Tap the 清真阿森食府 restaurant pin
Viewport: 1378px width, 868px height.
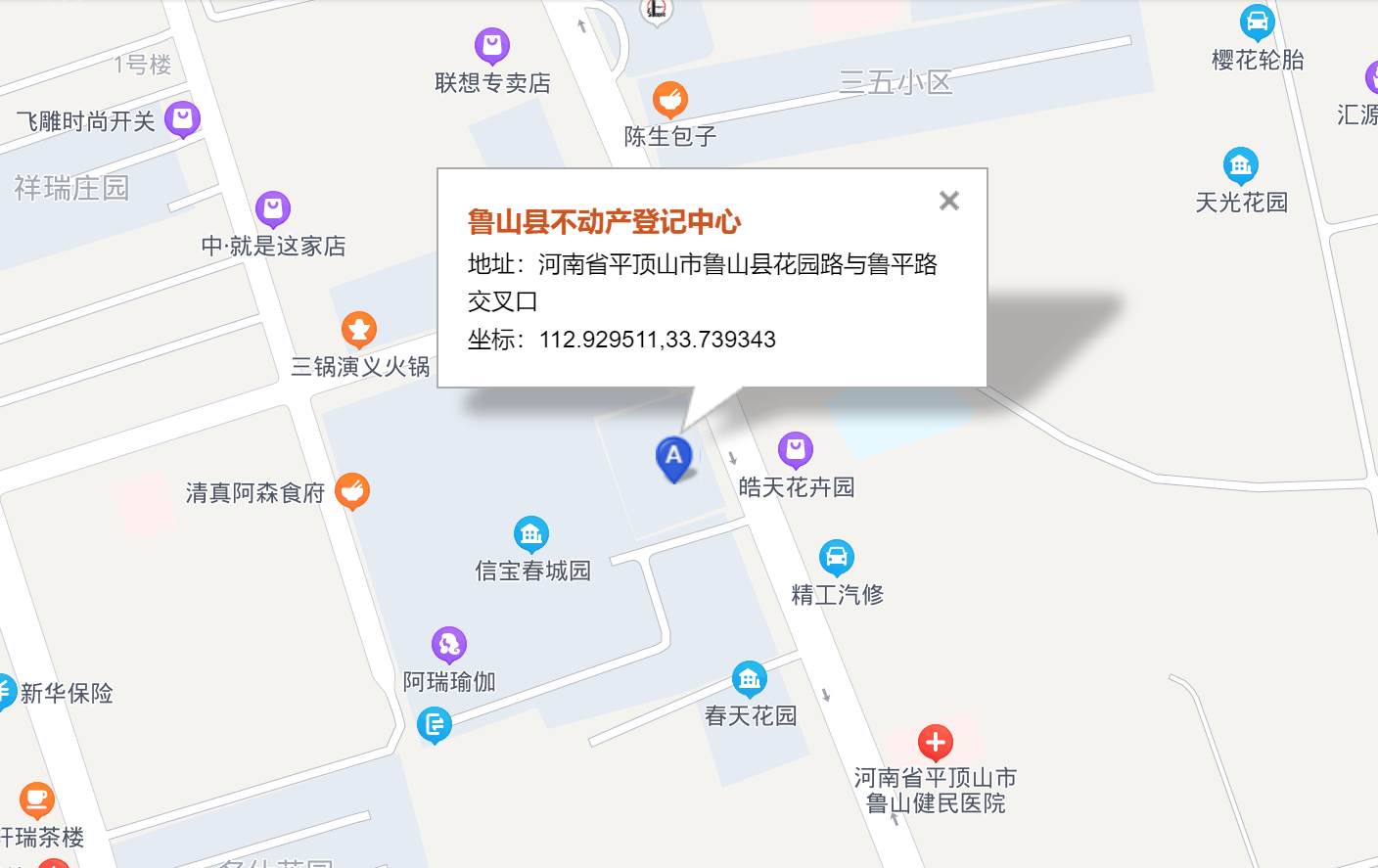coord(352,490)
